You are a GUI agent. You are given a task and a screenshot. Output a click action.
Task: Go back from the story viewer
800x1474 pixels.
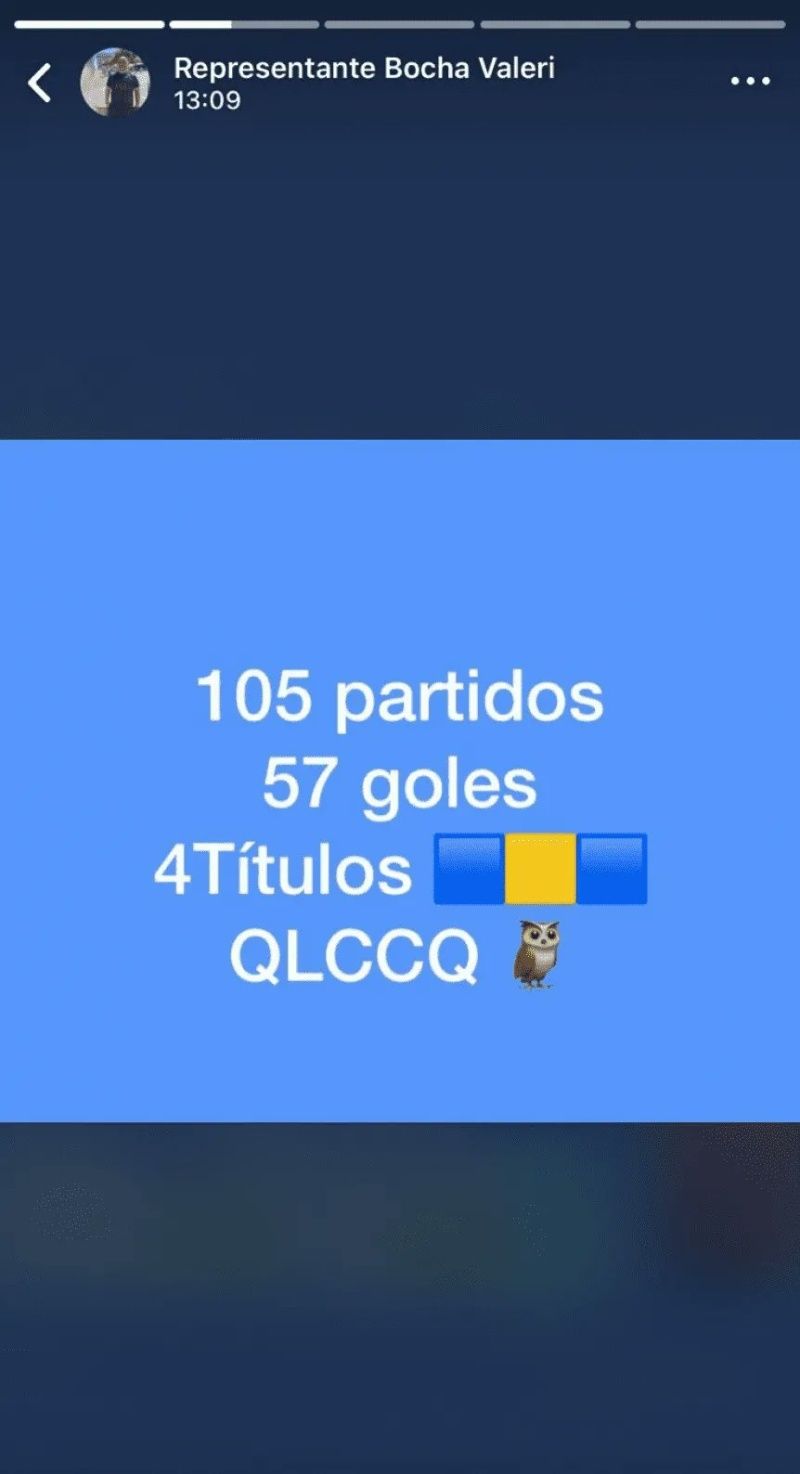tap(39, 83)
